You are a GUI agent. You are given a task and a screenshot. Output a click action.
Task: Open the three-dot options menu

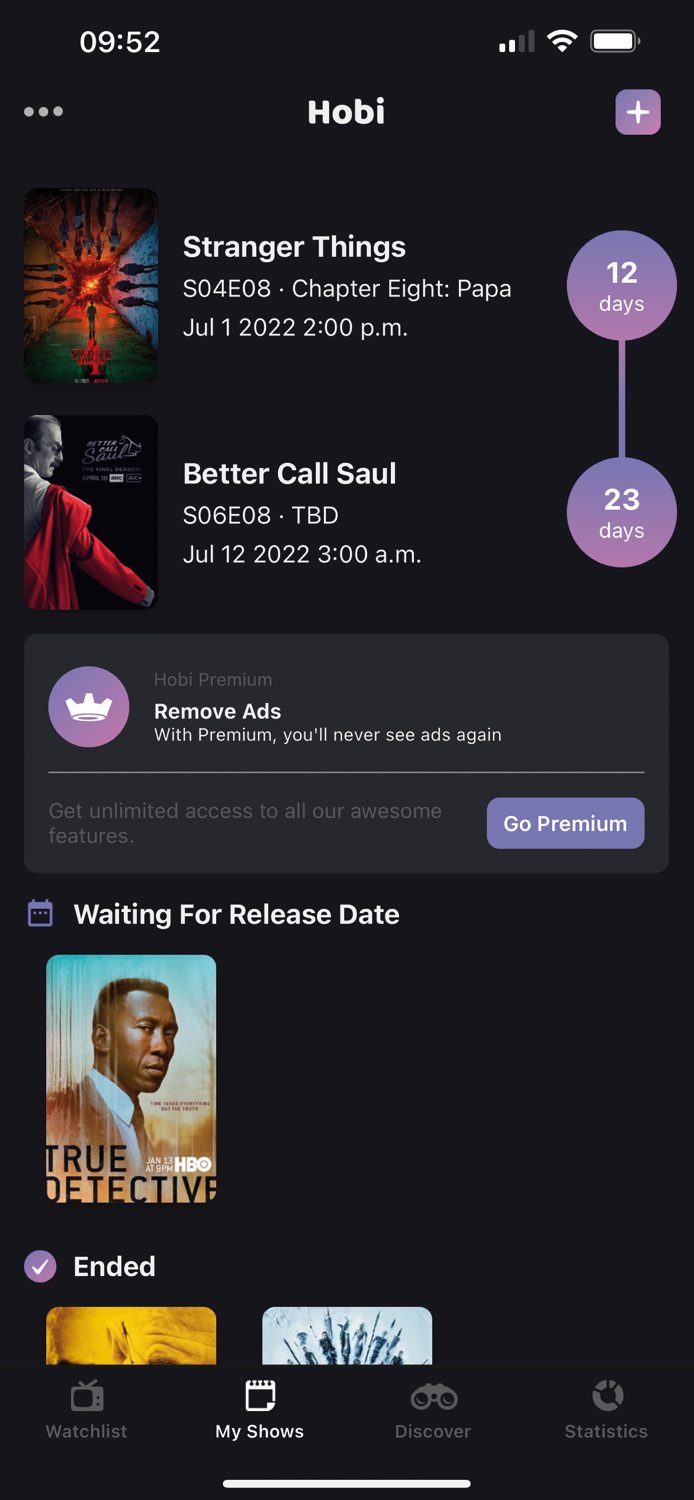click(x=43, y=112)
